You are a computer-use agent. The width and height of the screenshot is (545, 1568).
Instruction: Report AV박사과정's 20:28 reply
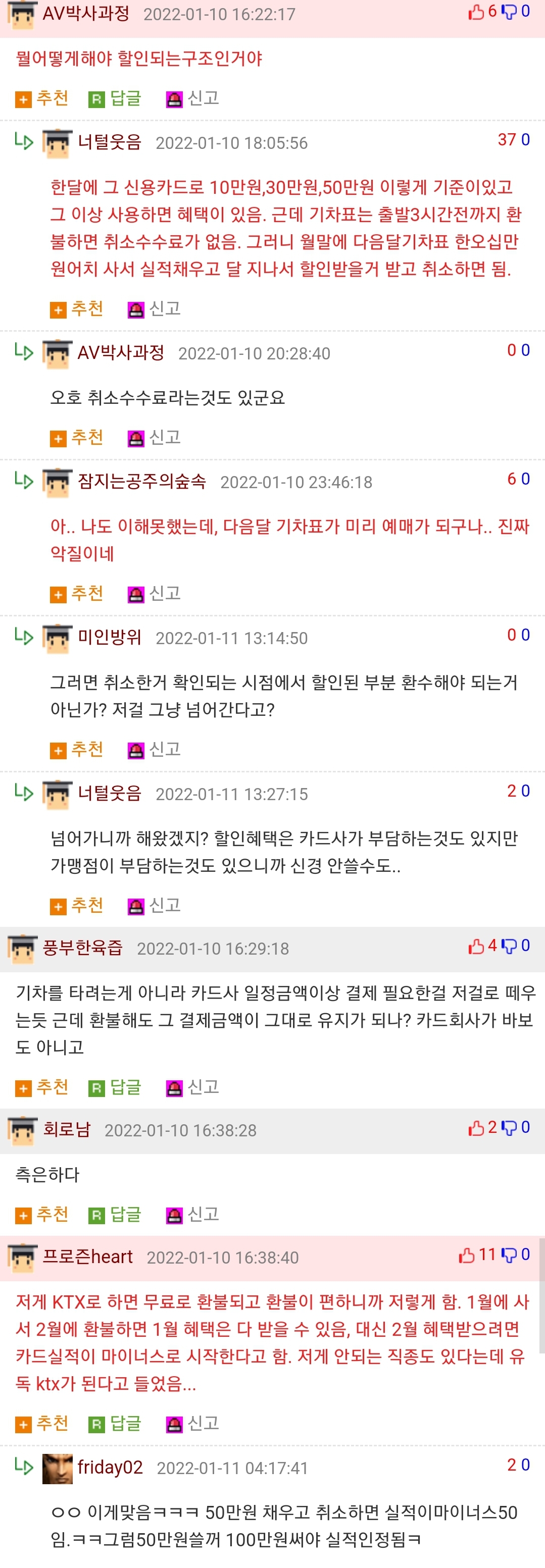click(154, 438)
